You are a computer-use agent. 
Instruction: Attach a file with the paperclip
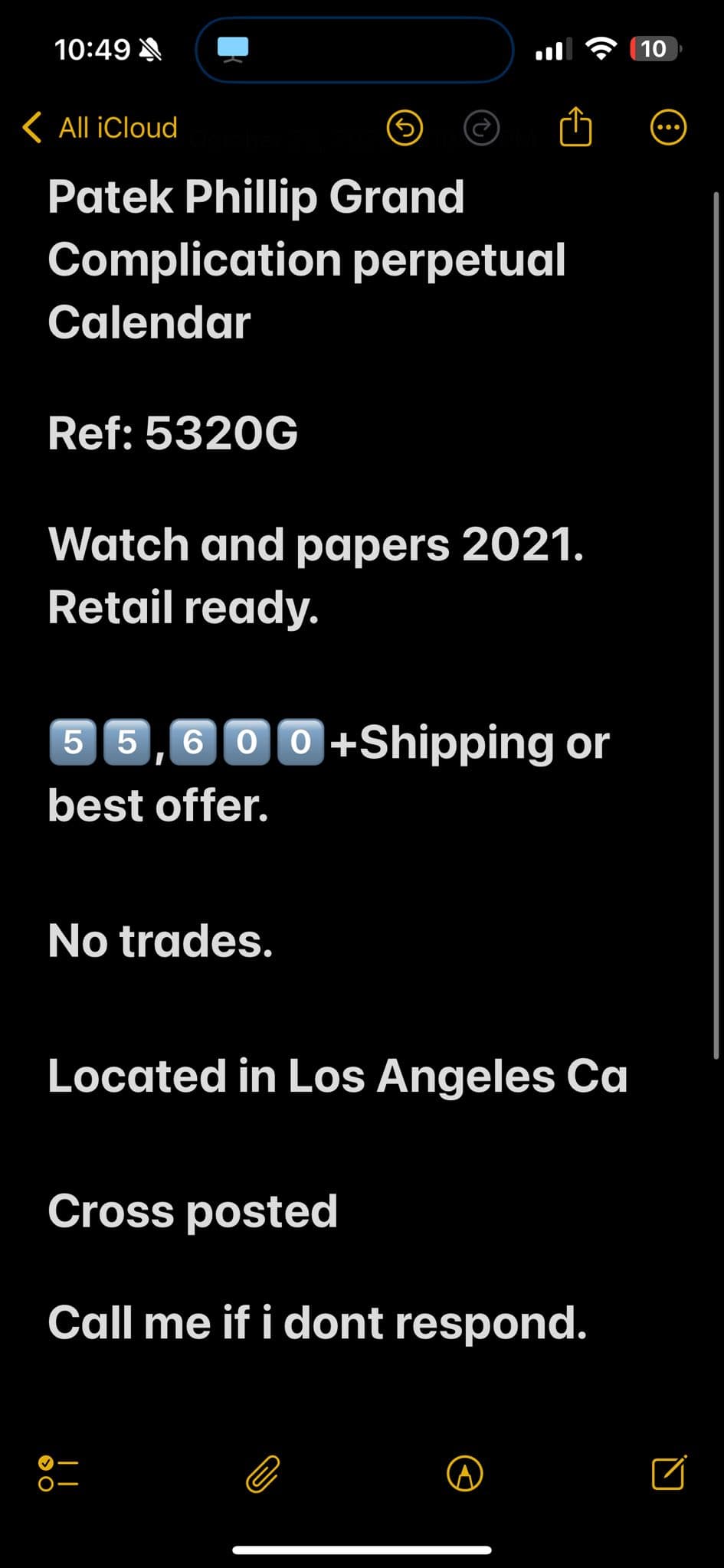[263, 1474]
